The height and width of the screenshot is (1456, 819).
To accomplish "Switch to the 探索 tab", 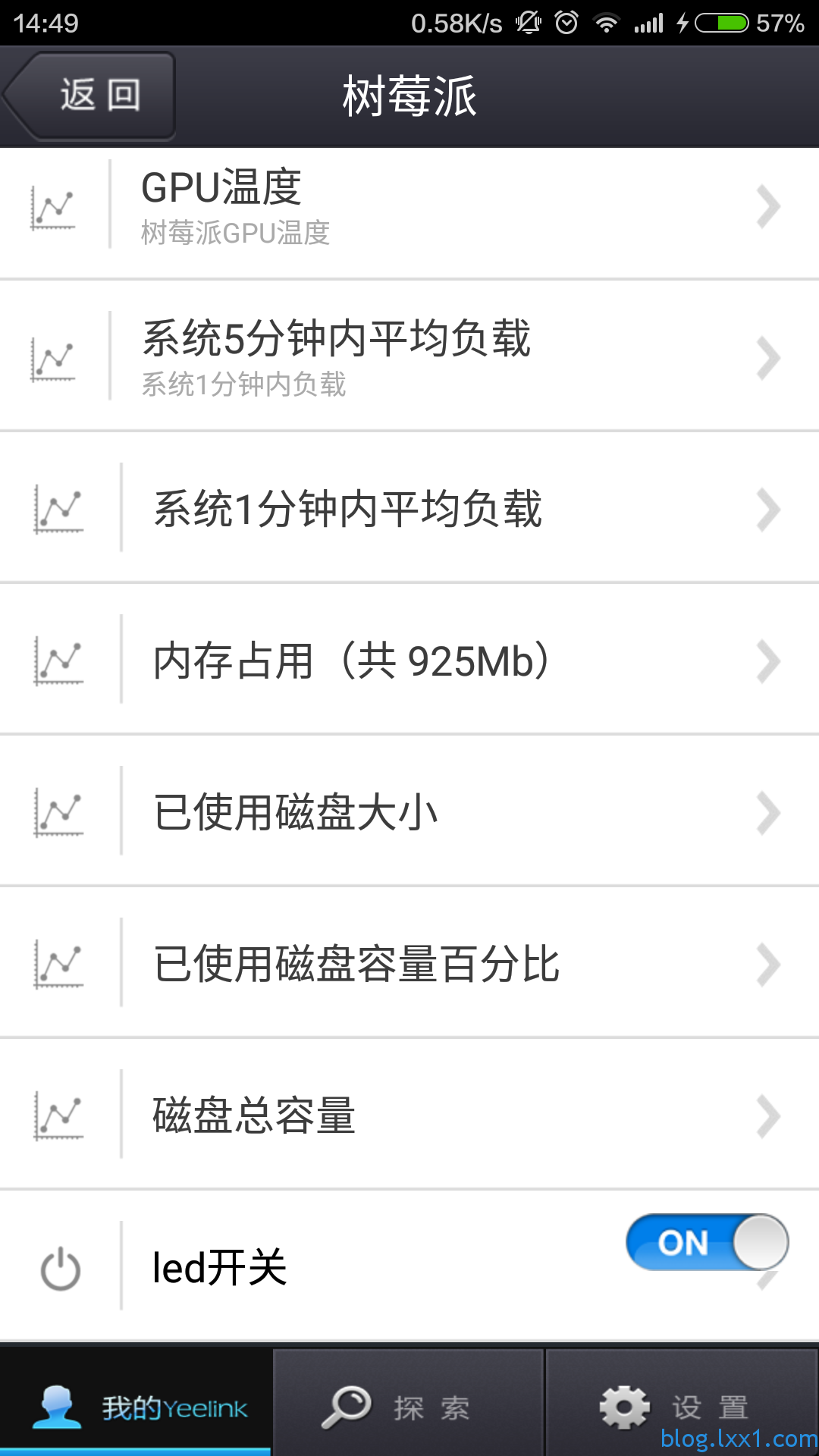I will coord(408,1403).
